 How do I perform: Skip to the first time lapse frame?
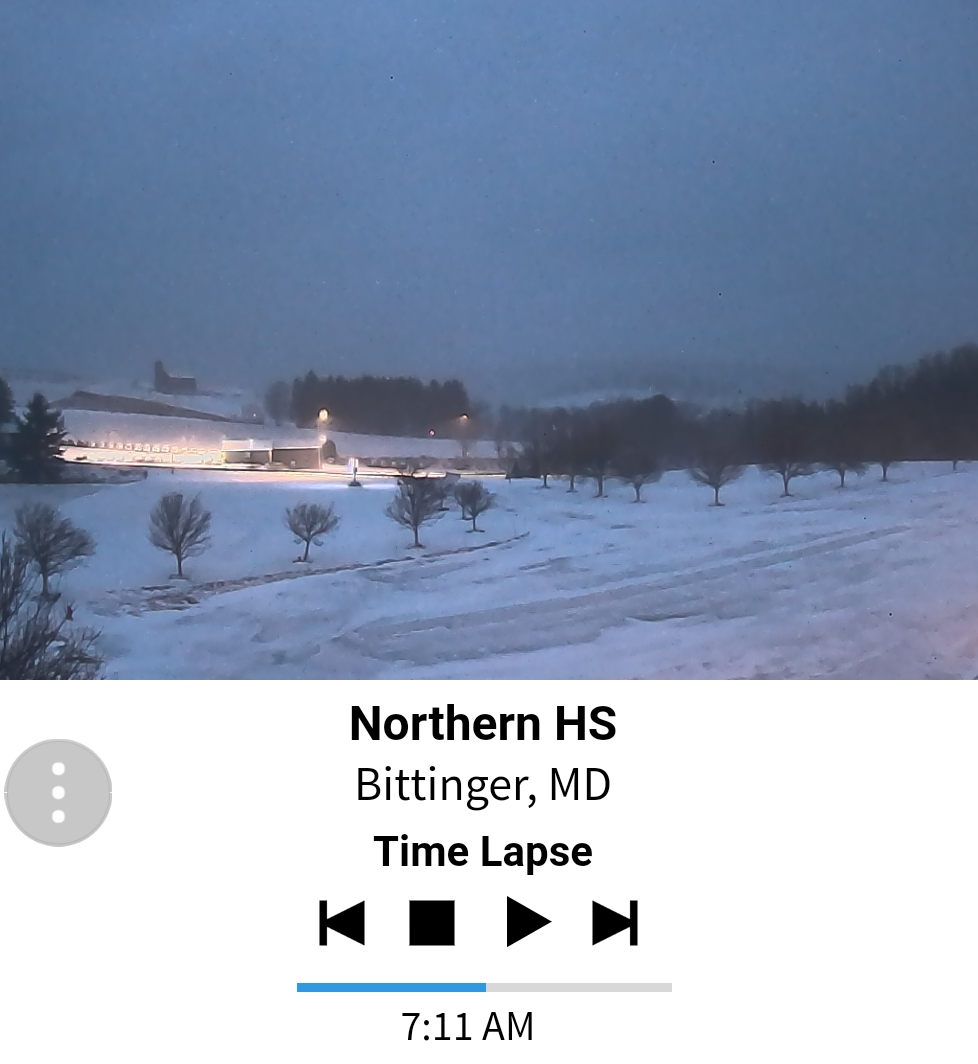pos(342,922)
